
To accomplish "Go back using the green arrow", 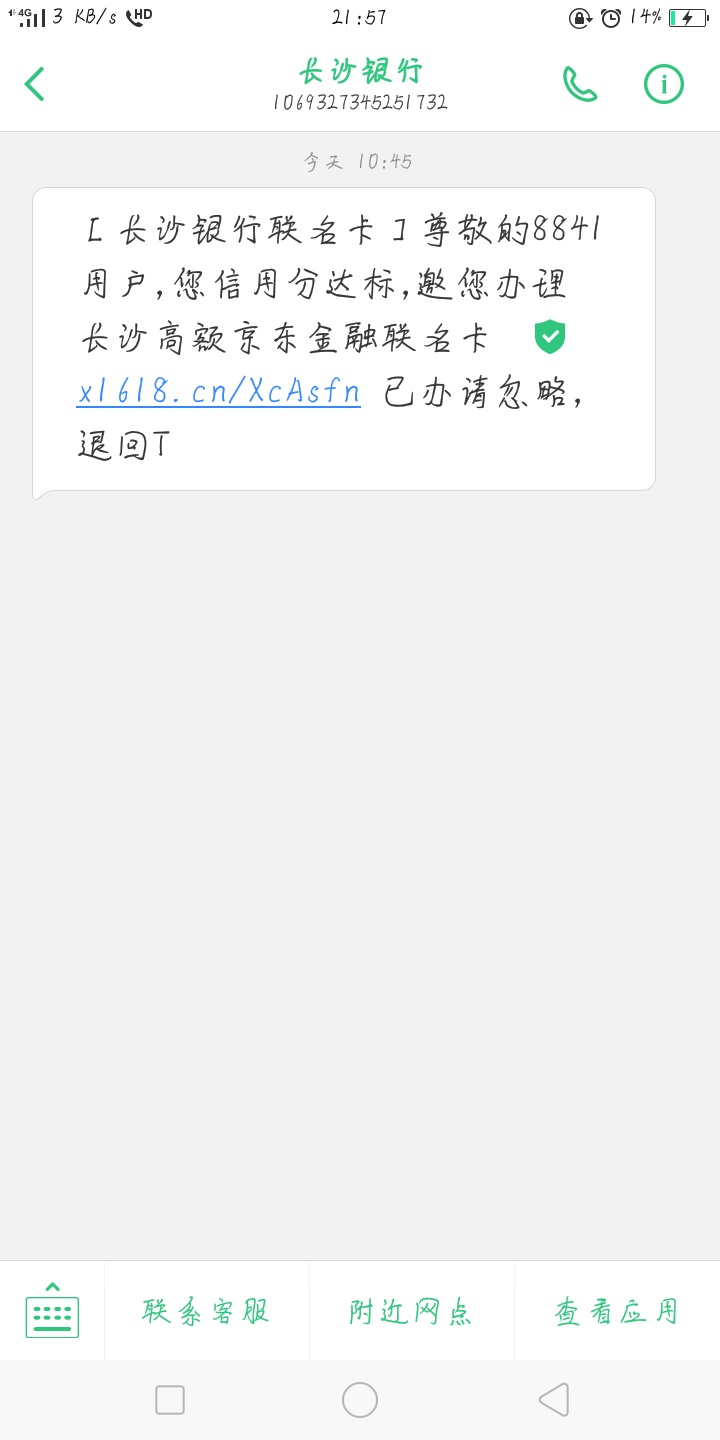I will [x=35, y=84].
